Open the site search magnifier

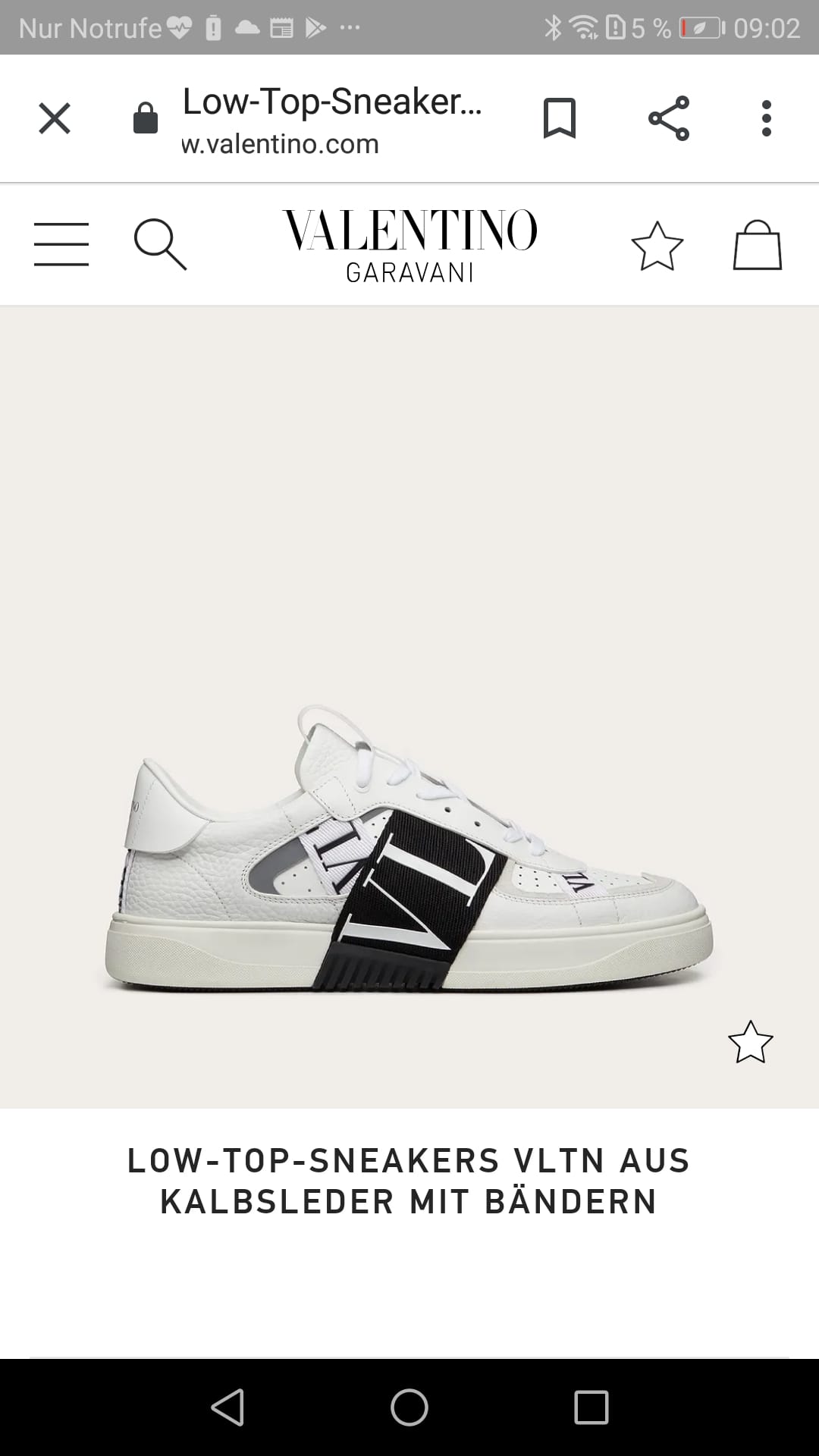click(160, 244)
